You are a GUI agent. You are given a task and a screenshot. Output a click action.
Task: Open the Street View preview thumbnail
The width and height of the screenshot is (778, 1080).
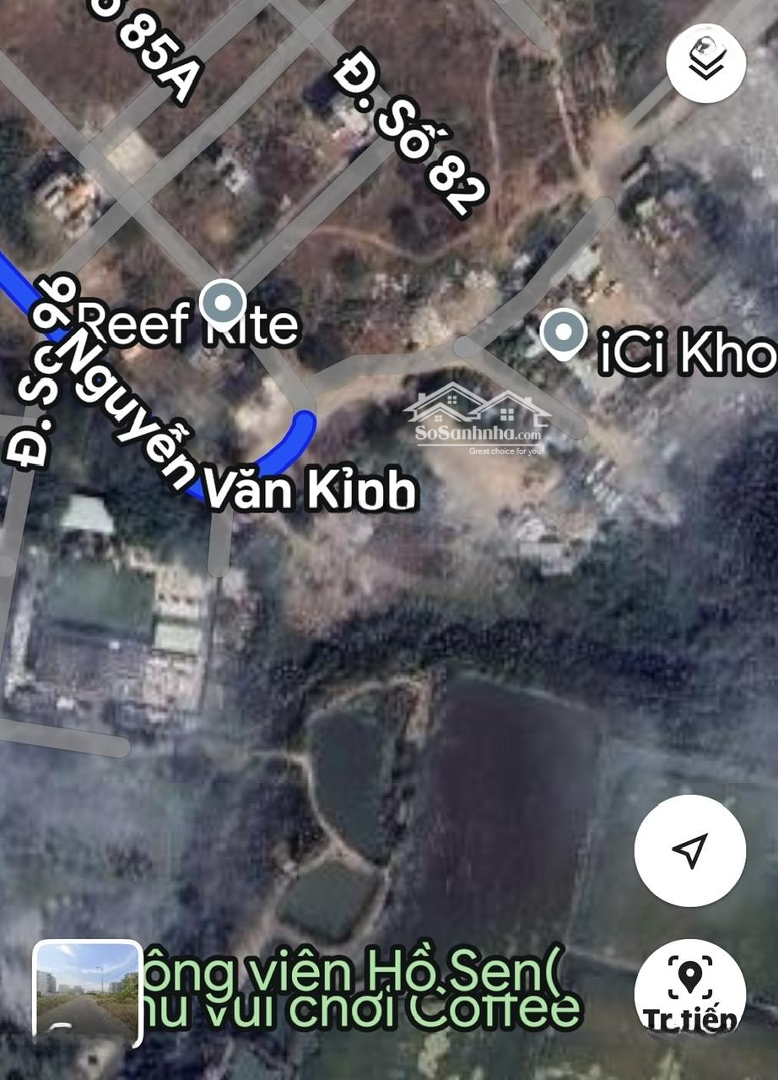point(87,993)
